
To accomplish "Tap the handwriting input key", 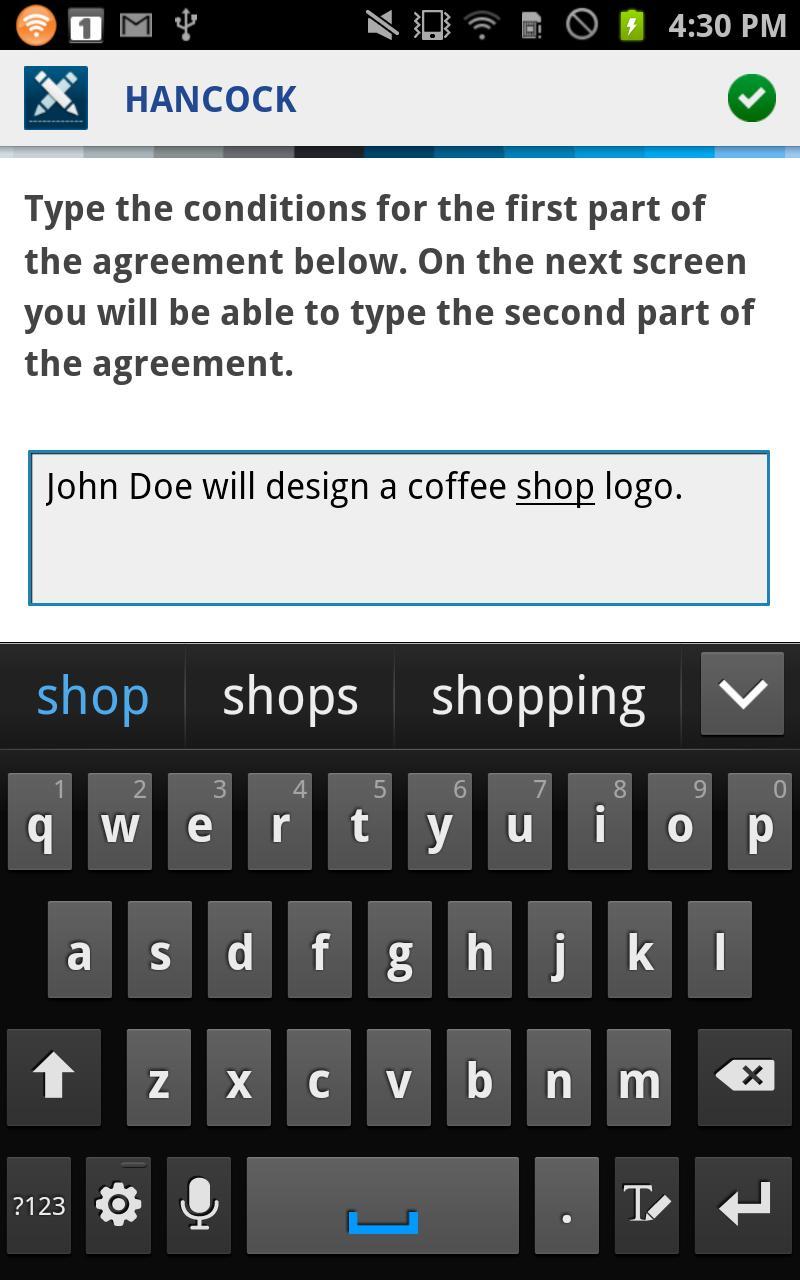I will (x=646, y=1205).
